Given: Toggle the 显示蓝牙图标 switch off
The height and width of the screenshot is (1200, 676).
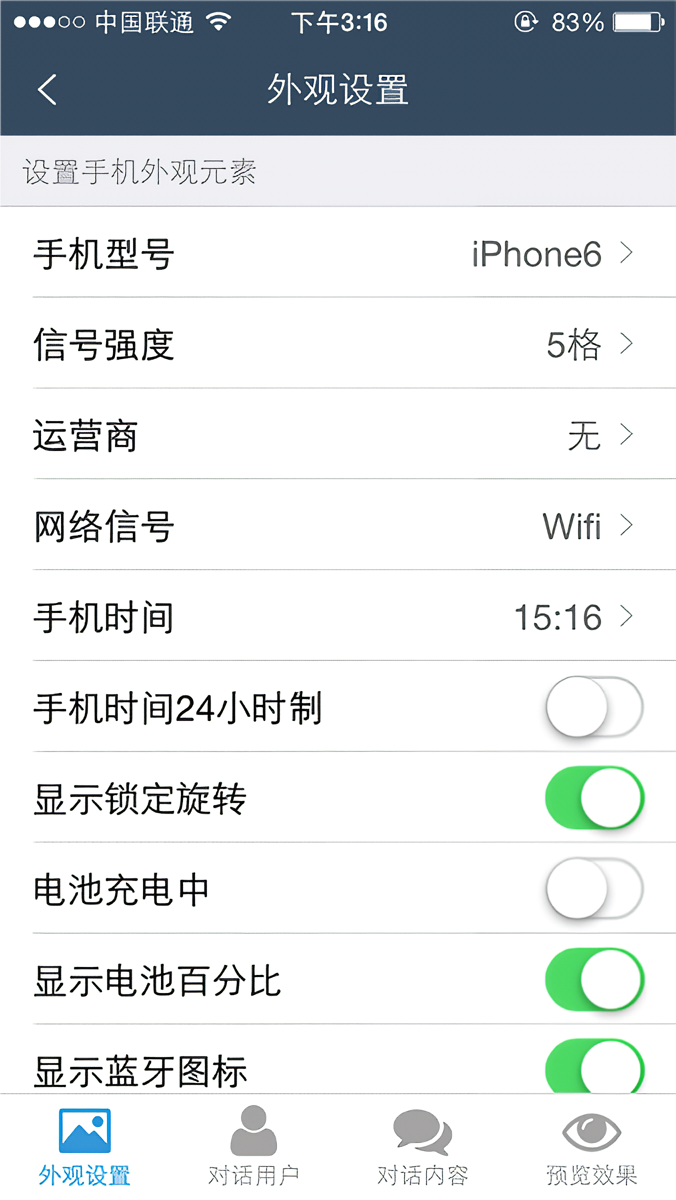Looking at the screenshot, I should [594, 1068].
